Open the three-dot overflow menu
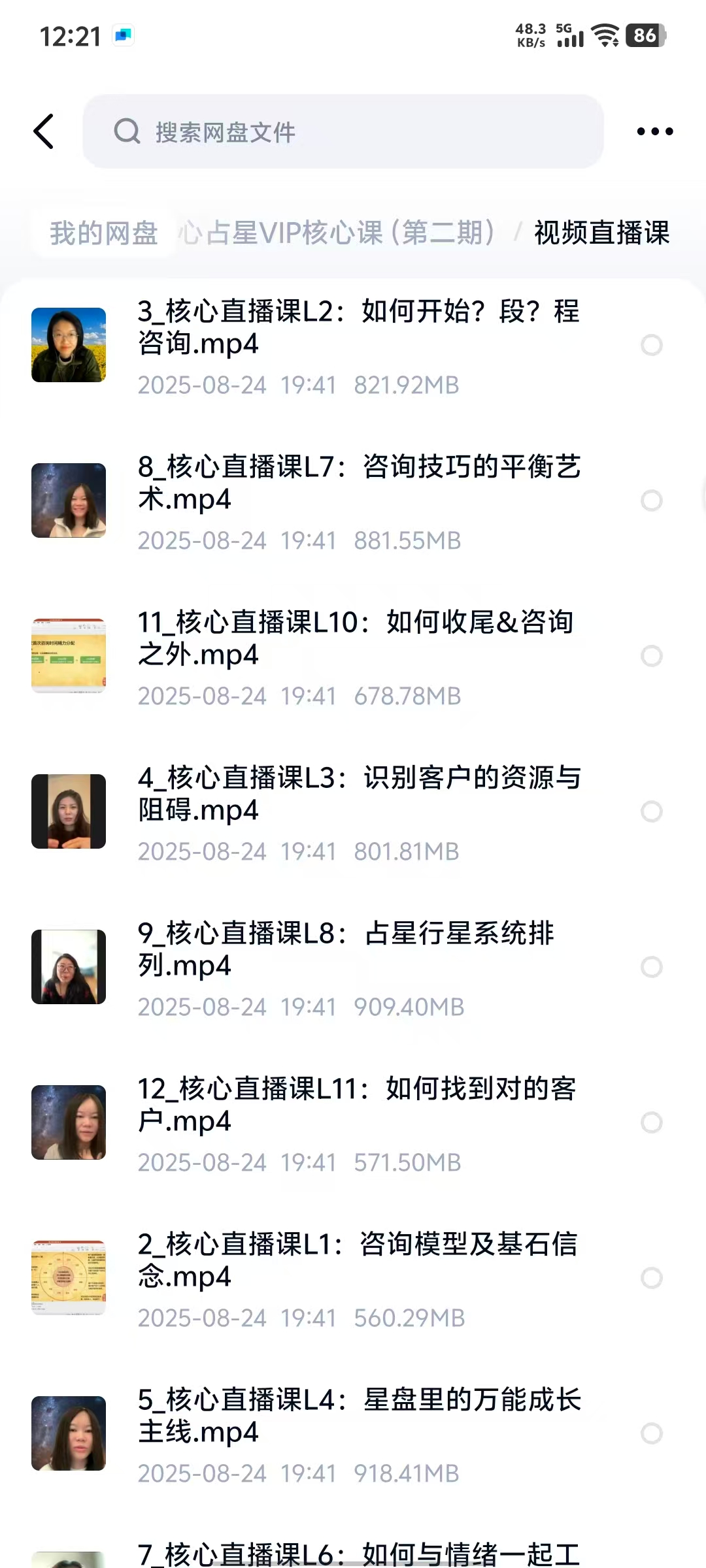The image size is (706, 1568). point(654,131)
